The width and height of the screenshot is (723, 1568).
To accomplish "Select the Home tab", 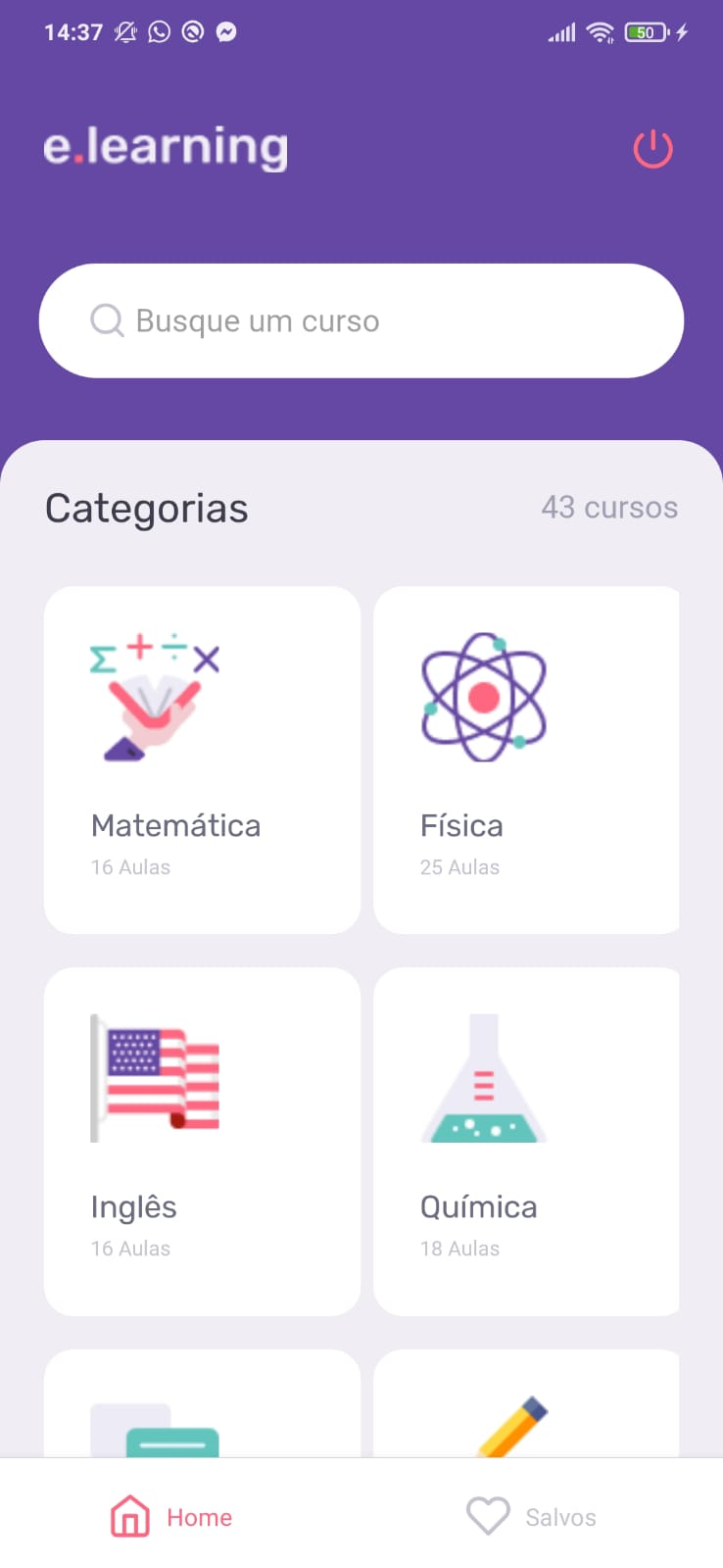I will coord(170,1516).
